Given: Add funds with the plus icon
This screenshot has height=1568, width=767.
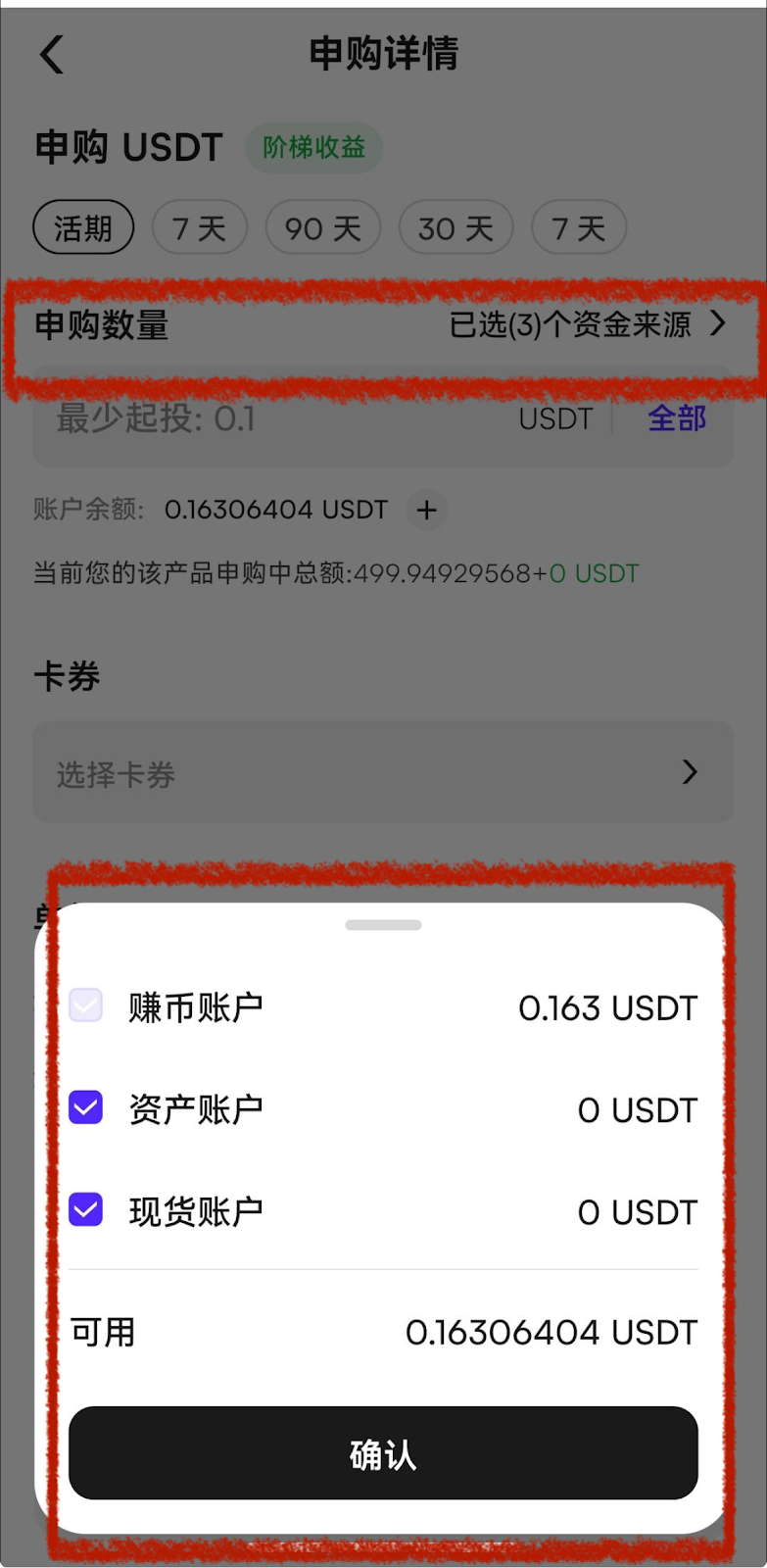Looking at the screenshot, I should [426, 511].
